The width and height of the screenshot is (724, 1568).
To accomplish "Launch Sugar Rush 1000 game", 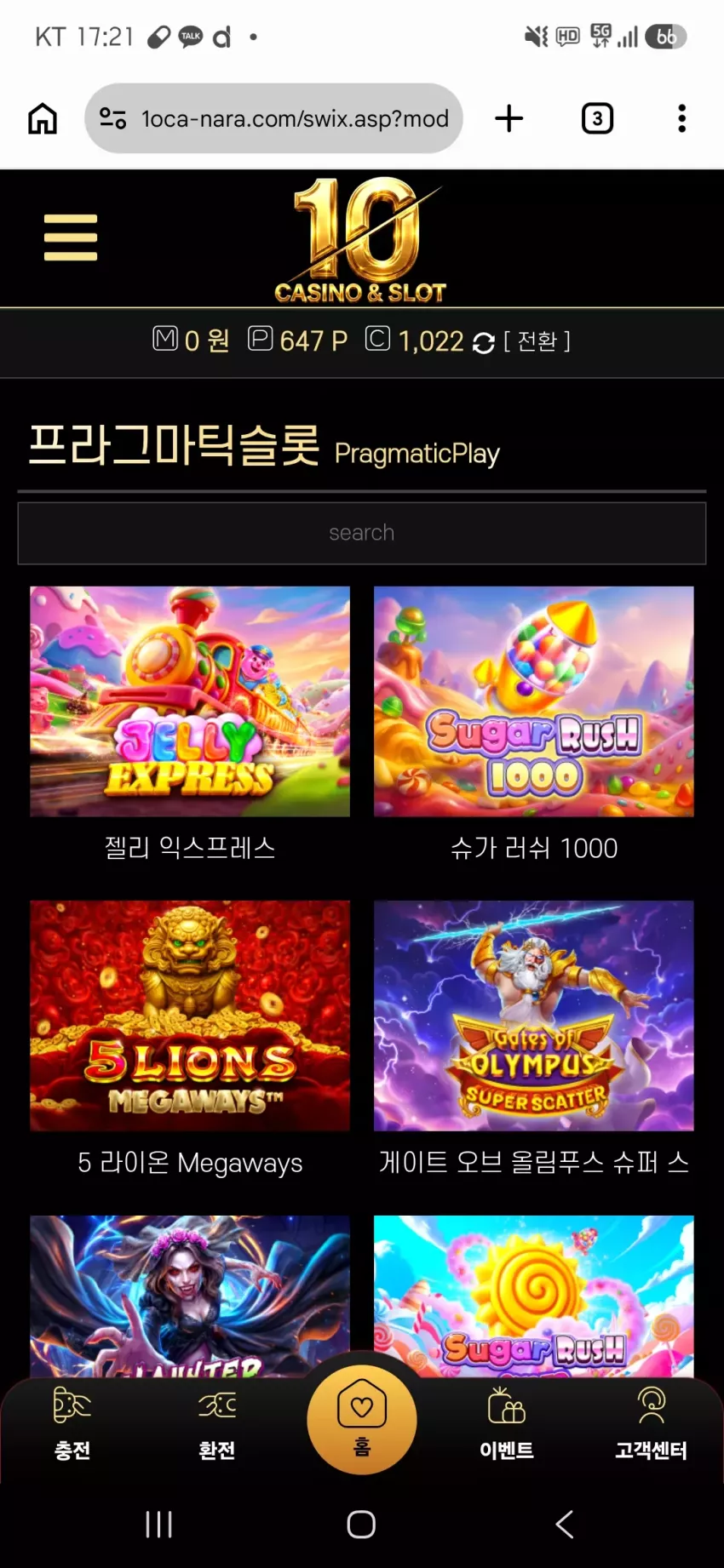I will click(534, 701).
